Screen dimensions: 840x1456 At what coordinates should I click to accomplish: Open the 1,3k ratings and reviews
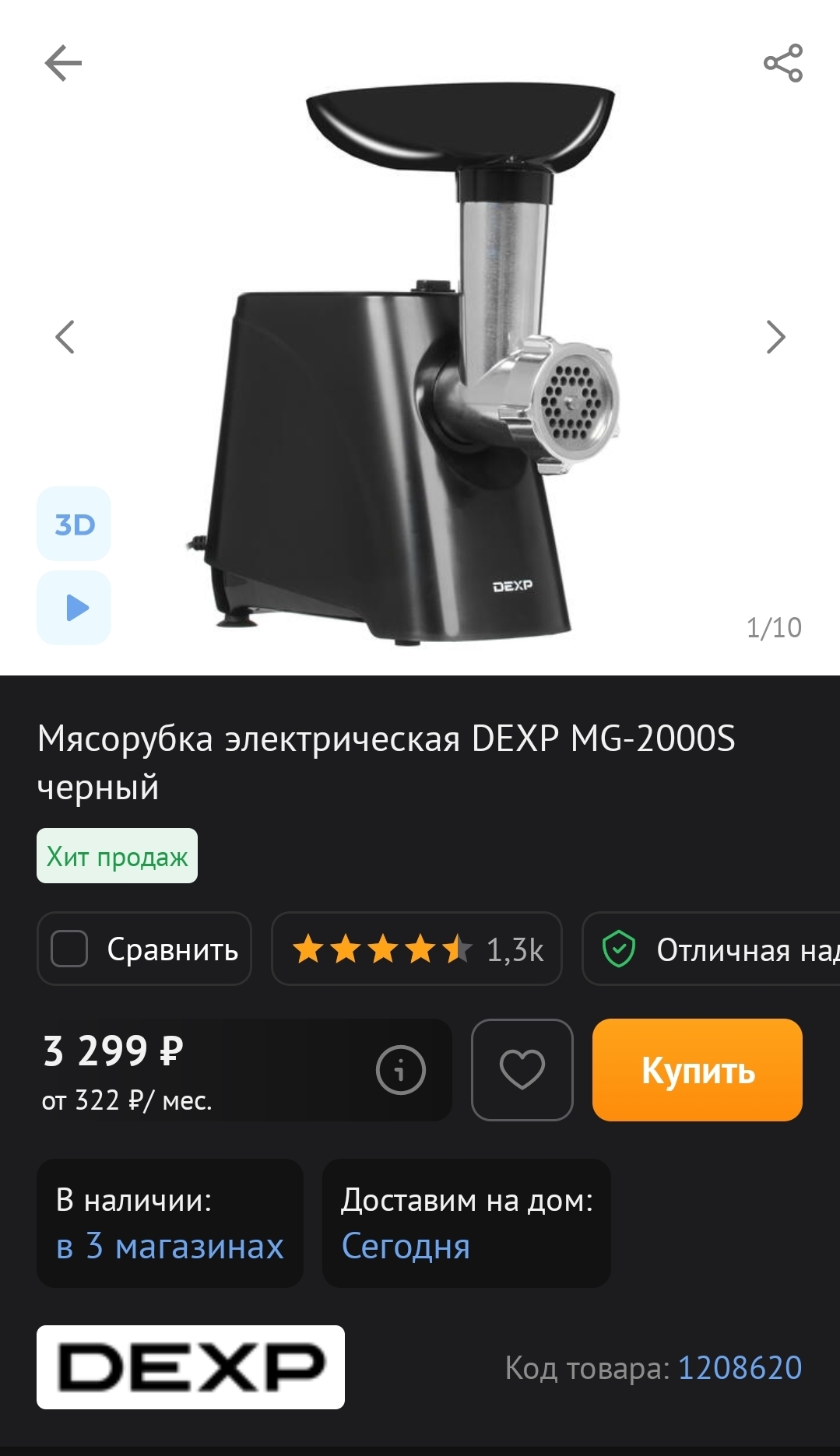pos(416,949)
